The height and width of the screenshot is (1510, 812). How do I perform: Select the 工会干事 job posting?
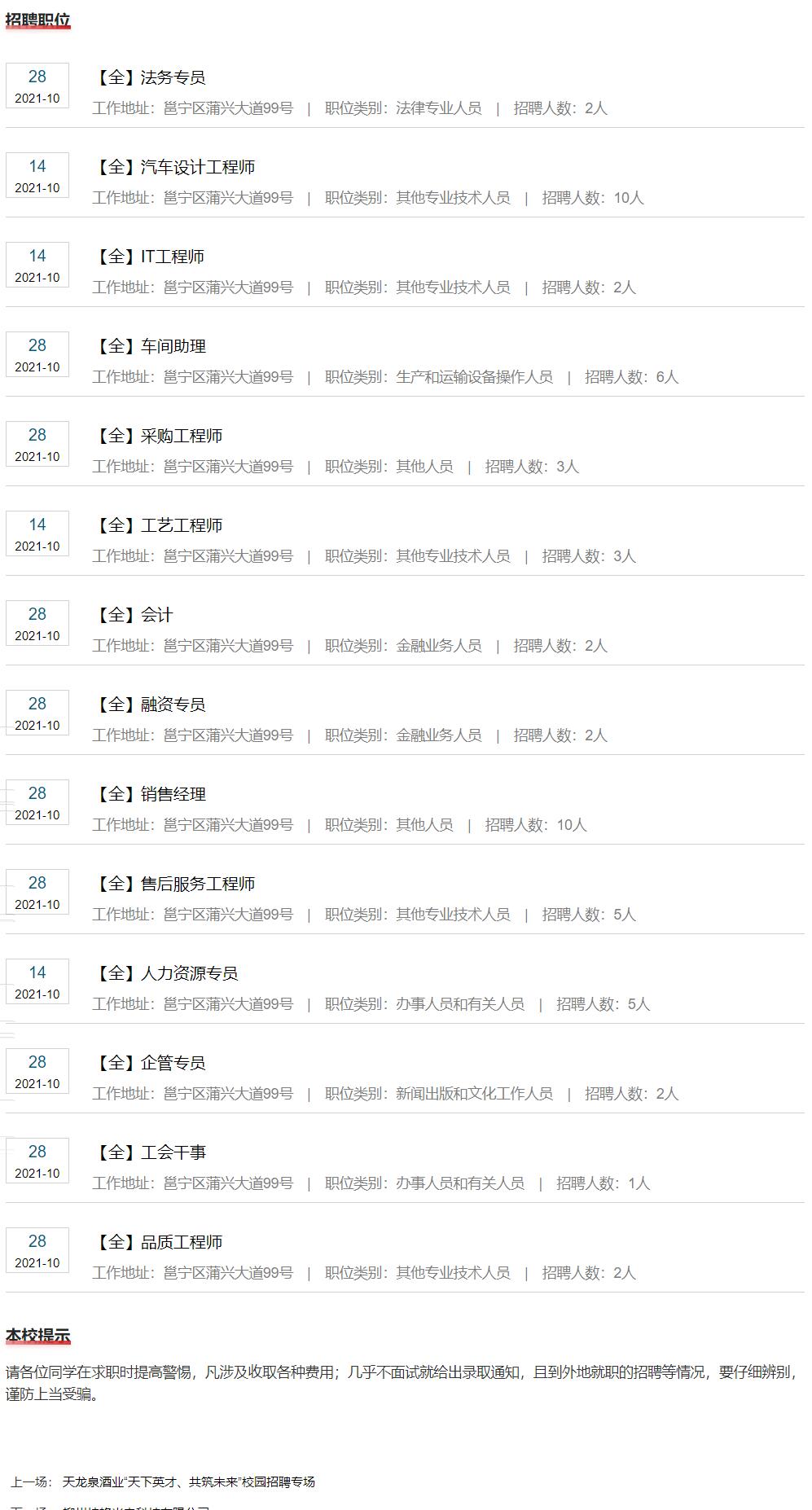click(147, 1152)
